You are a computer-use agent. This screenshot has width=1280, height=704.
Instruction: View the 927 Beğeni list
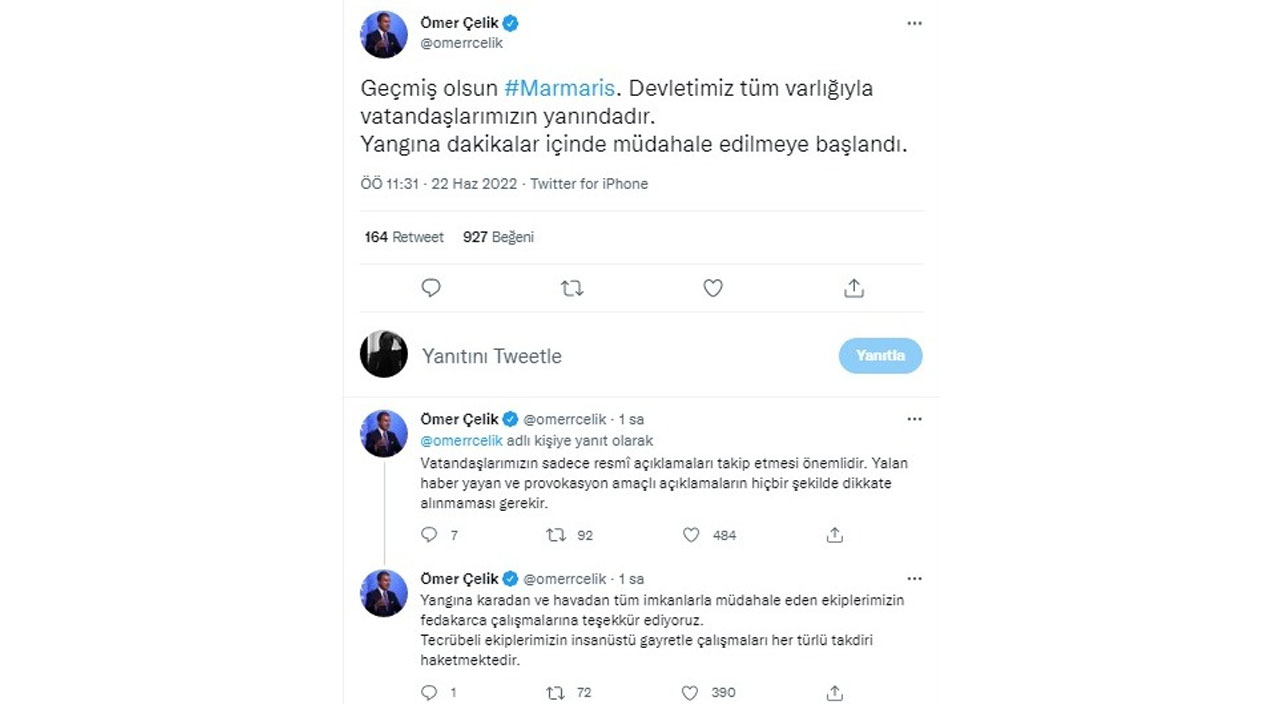(498, 237)
